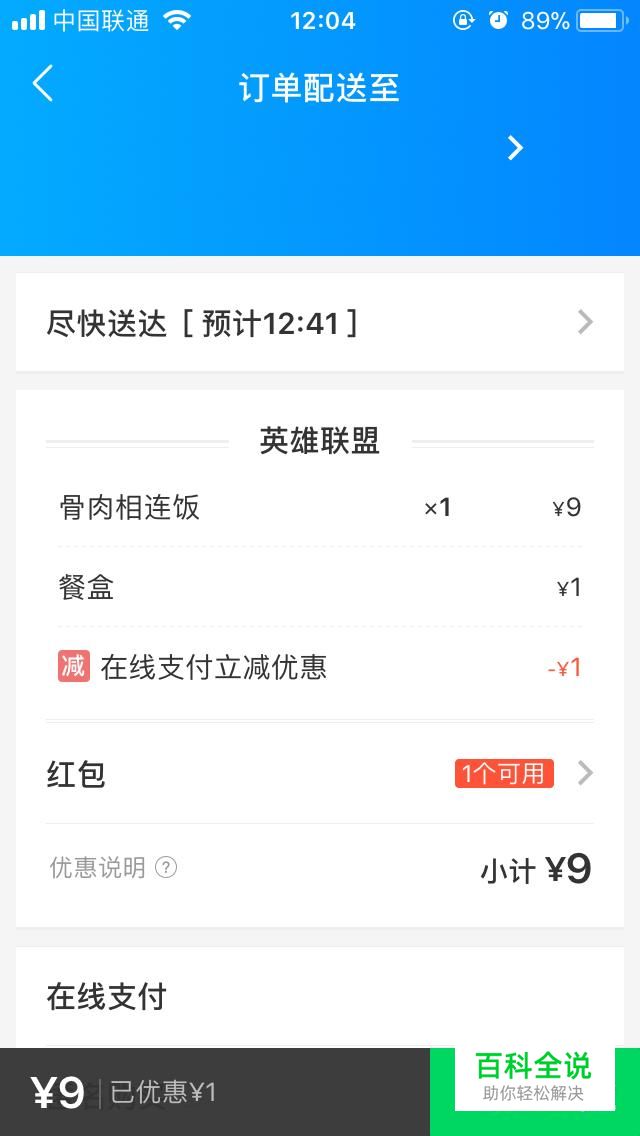This screenshot has width=640, height=1136.
Task: Change the 尽快送达 delivery time
Action: 320,323
